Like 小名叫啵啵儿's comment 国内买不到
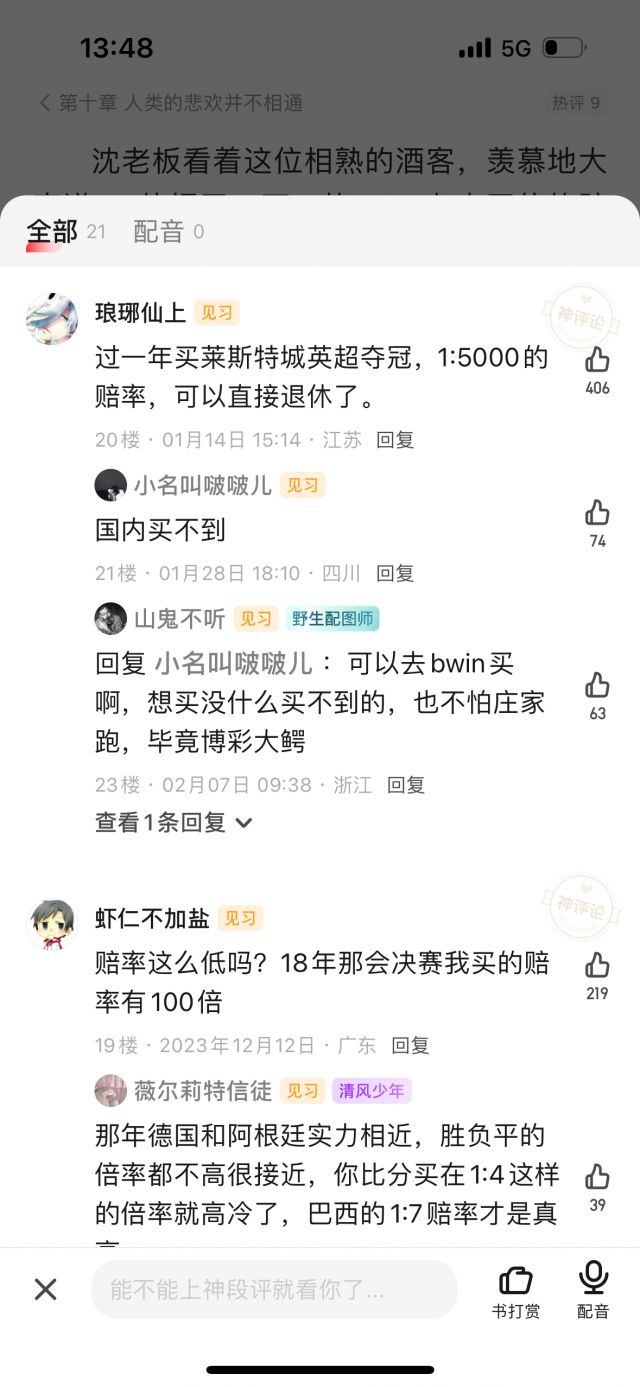This screenshot has width=640, height=1387. (x=597, y=514)
